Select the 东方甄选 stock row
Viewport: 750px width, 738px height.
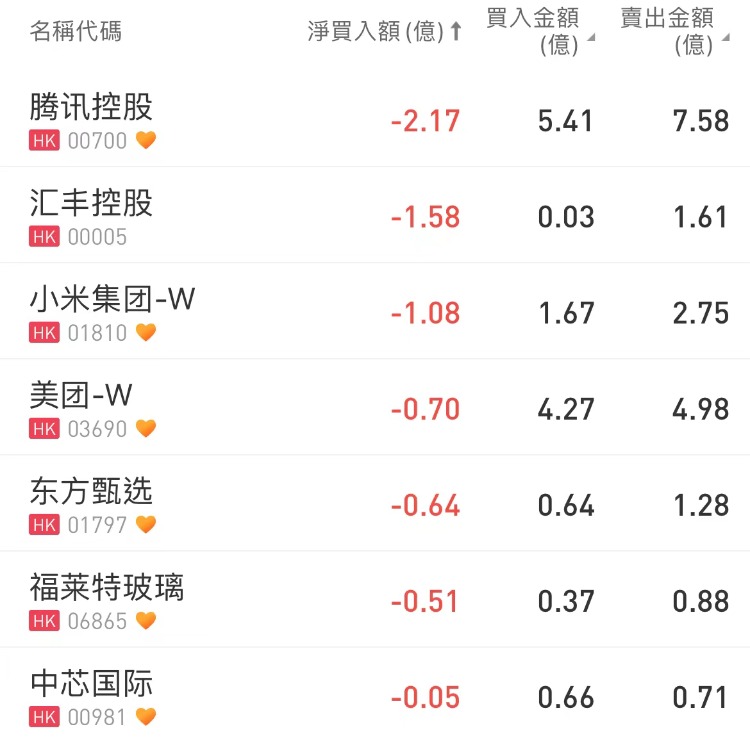[92, 492]
